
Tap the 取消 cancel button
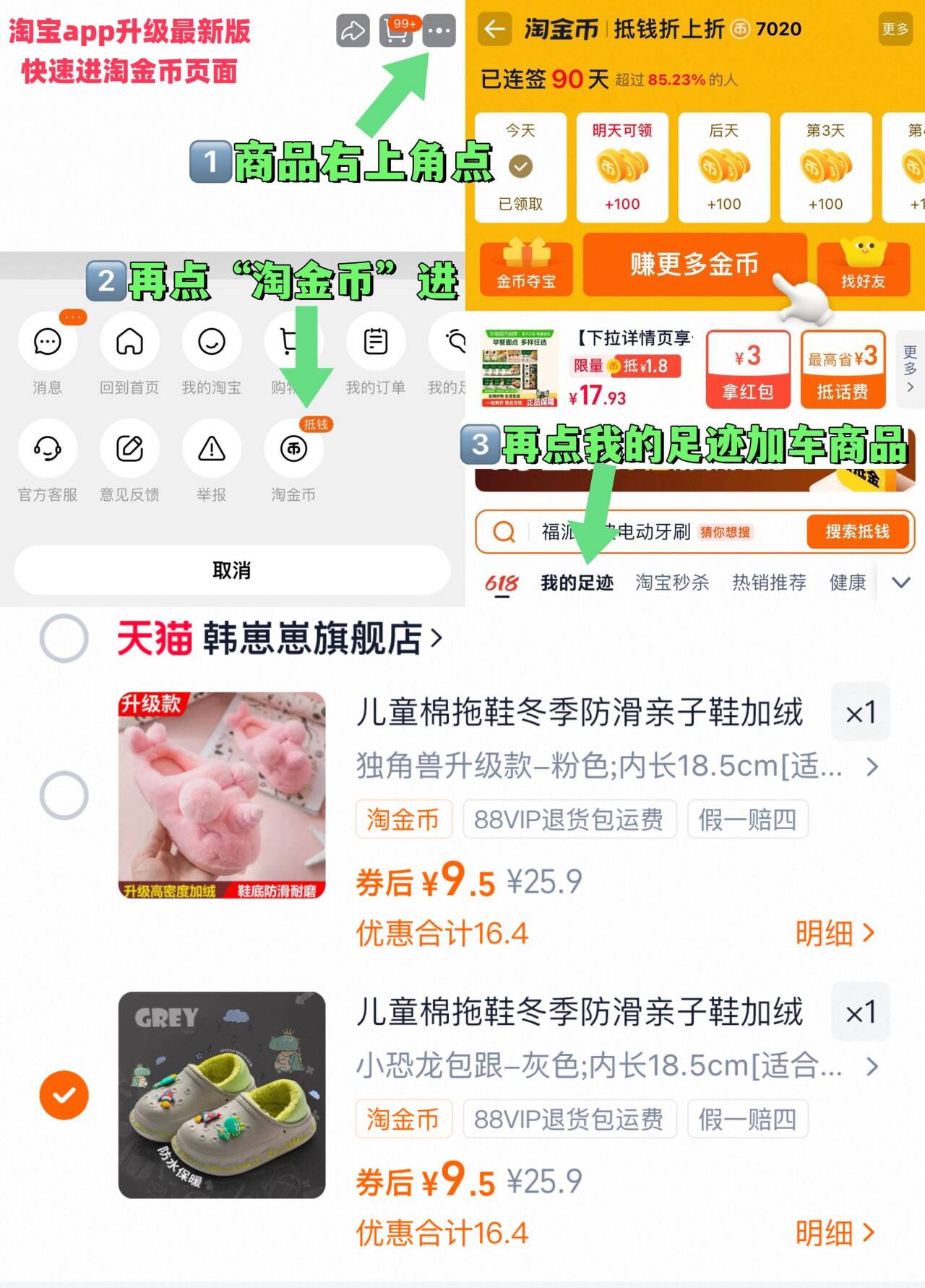(231, 570)
